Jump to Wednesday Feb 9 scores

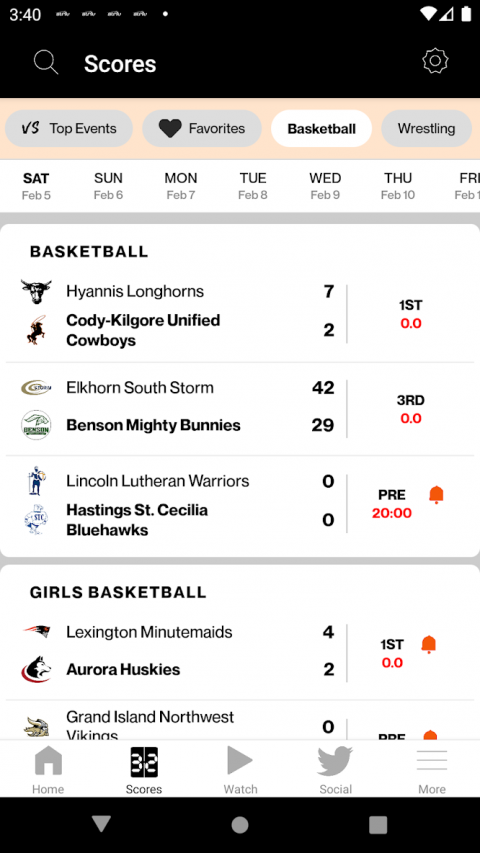[x=325, y=186]
